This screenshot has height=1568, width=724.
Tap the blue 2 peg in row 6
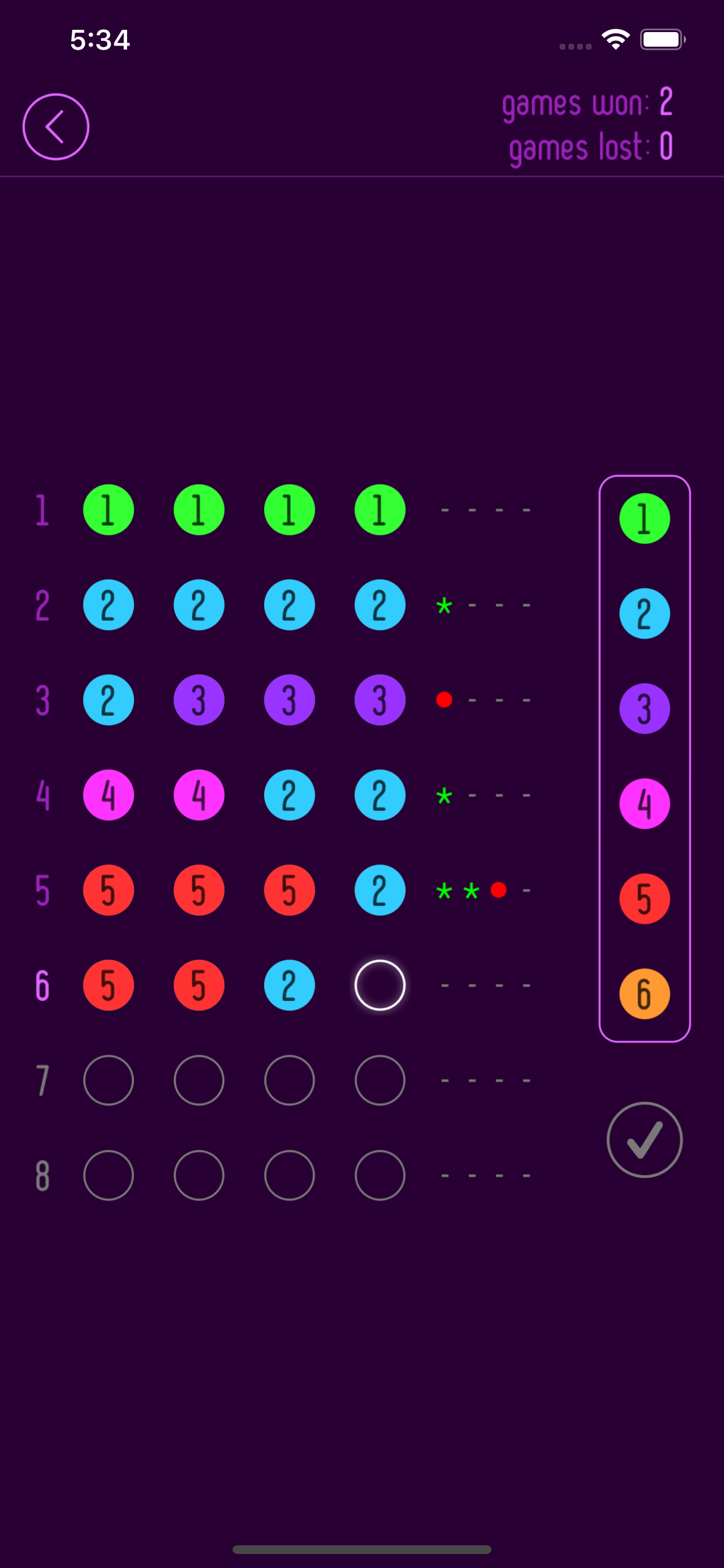(x=289, y=985)
